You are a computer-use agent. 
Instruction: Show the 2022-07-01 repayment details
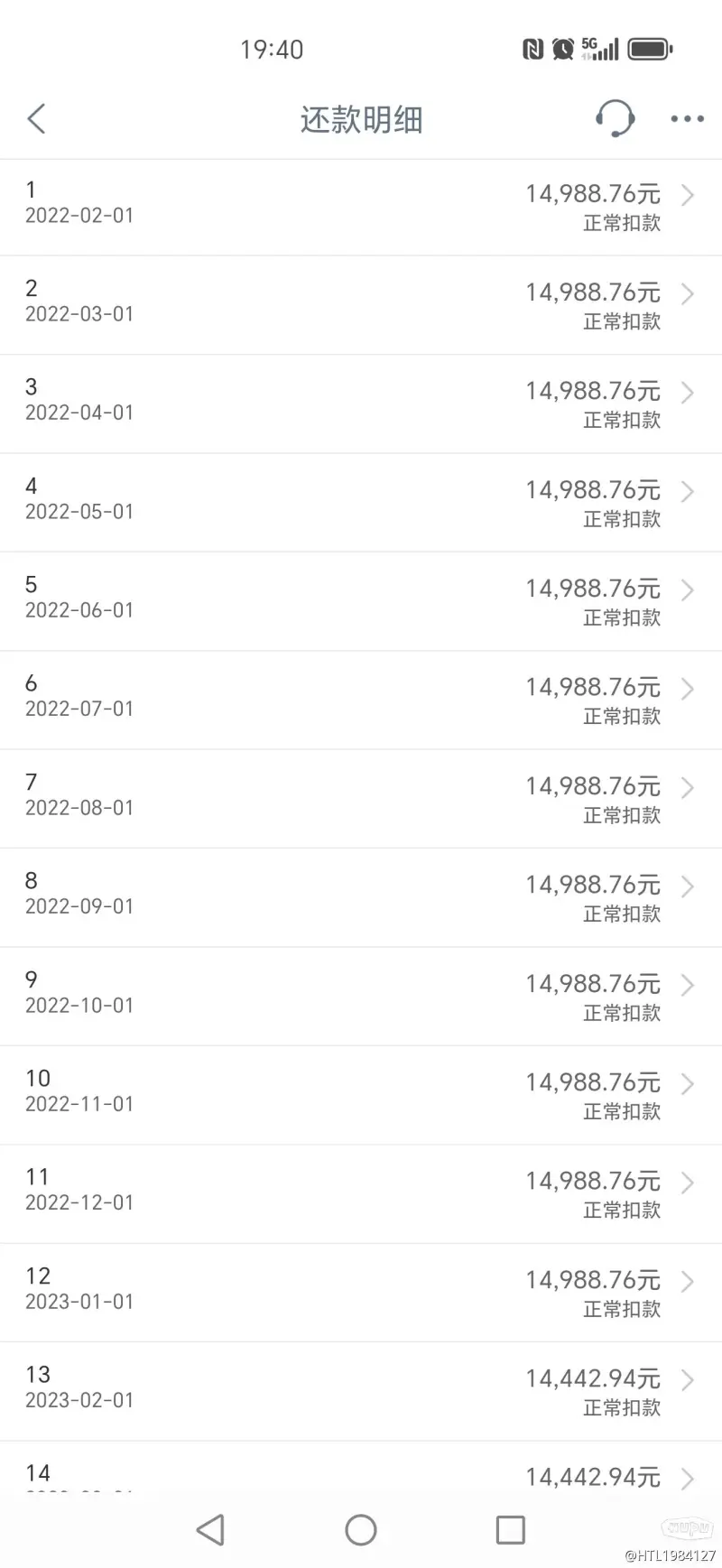[x=361, y=700]
